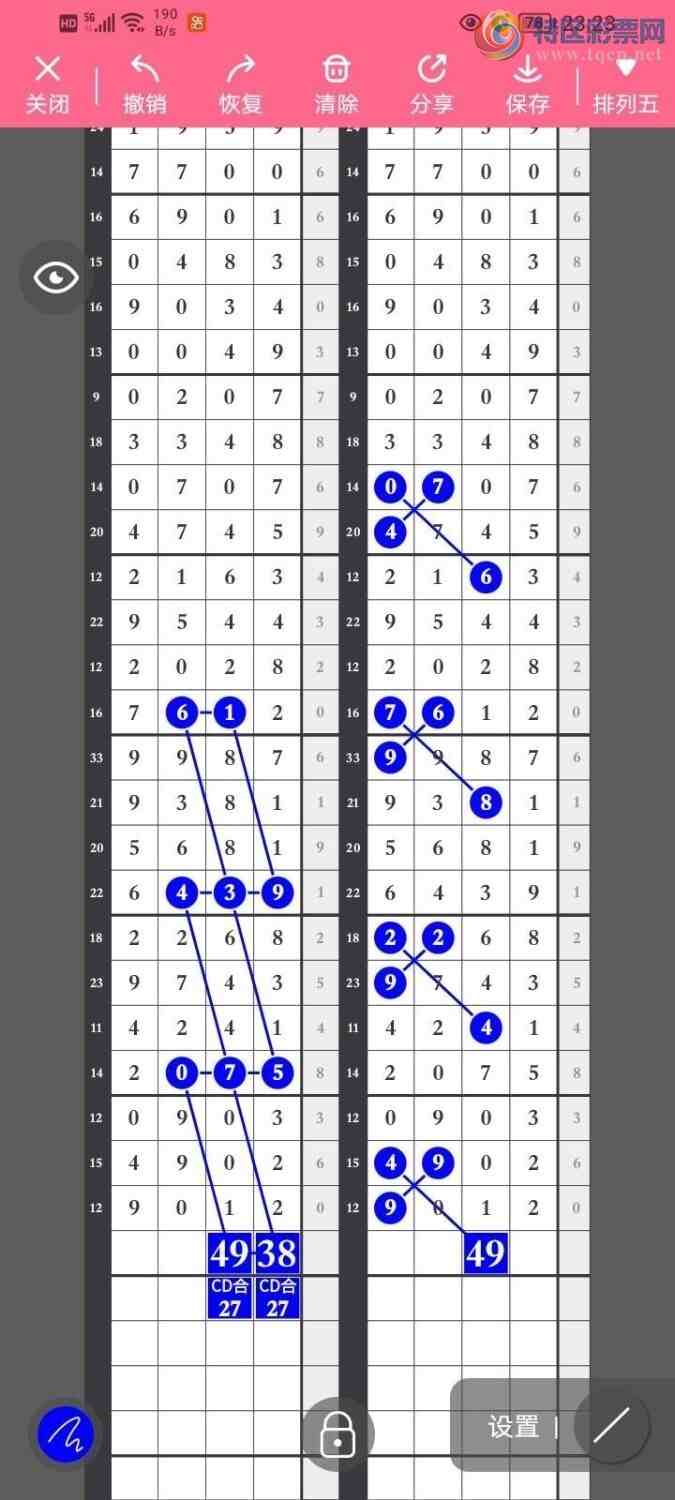675x1500 pixels.
Task: Close the chart editor
Action: pyautogui.click(x=47, y=83)
